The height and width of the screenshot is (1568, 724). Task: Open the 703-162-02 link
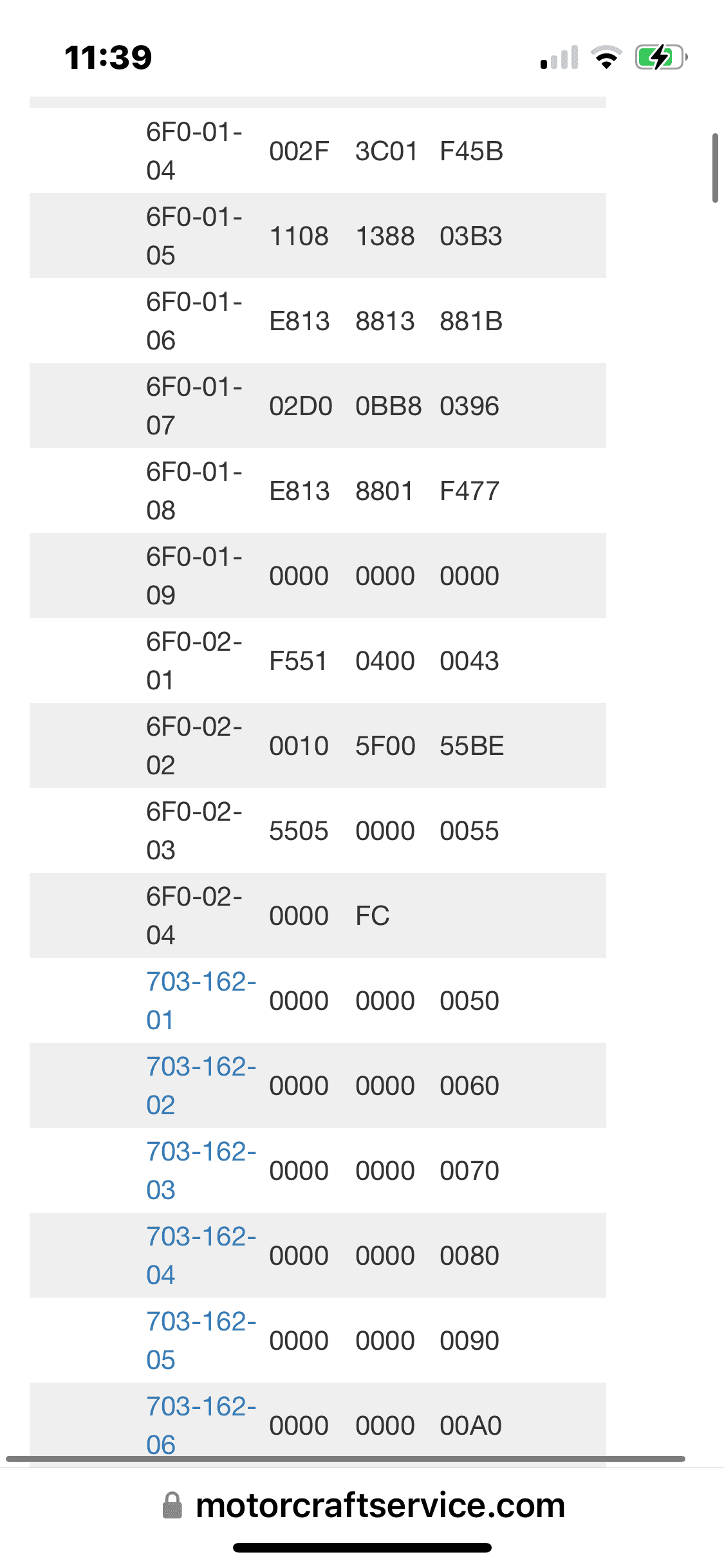pos(201,1085)
